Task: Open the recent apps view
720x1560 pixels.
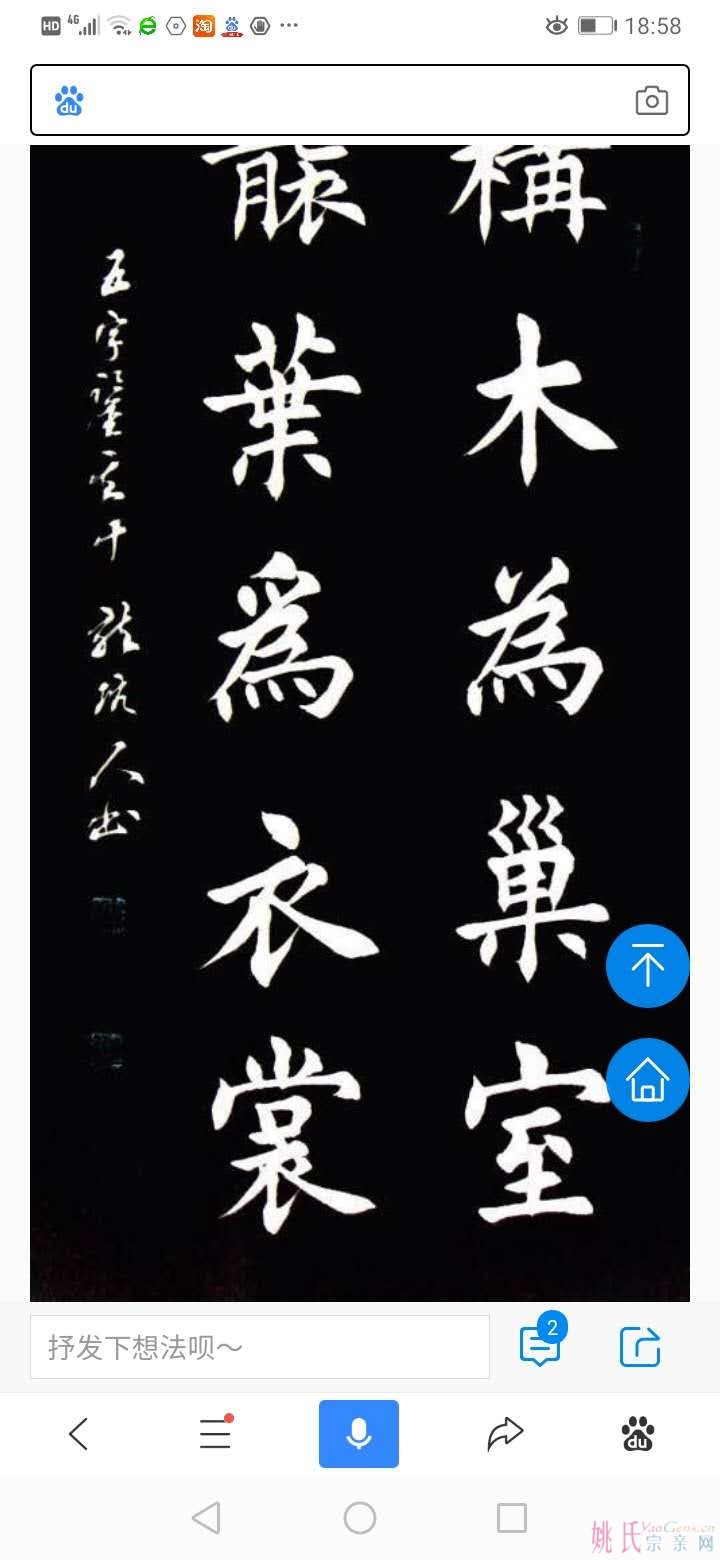Action: coord(512,1518)
